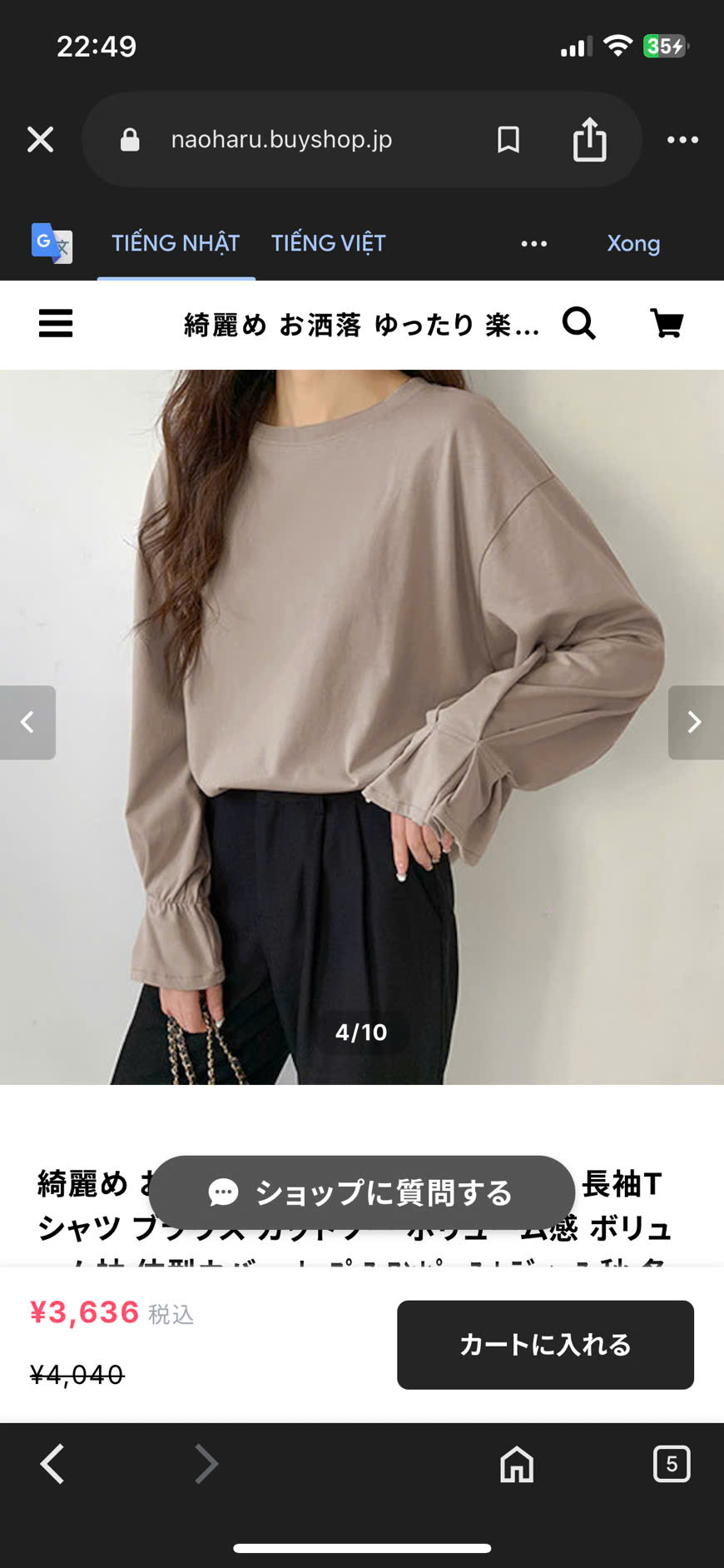Open the browser overflow menu
This screenshot has height=1568, width=724.
(x=682, y=140)
